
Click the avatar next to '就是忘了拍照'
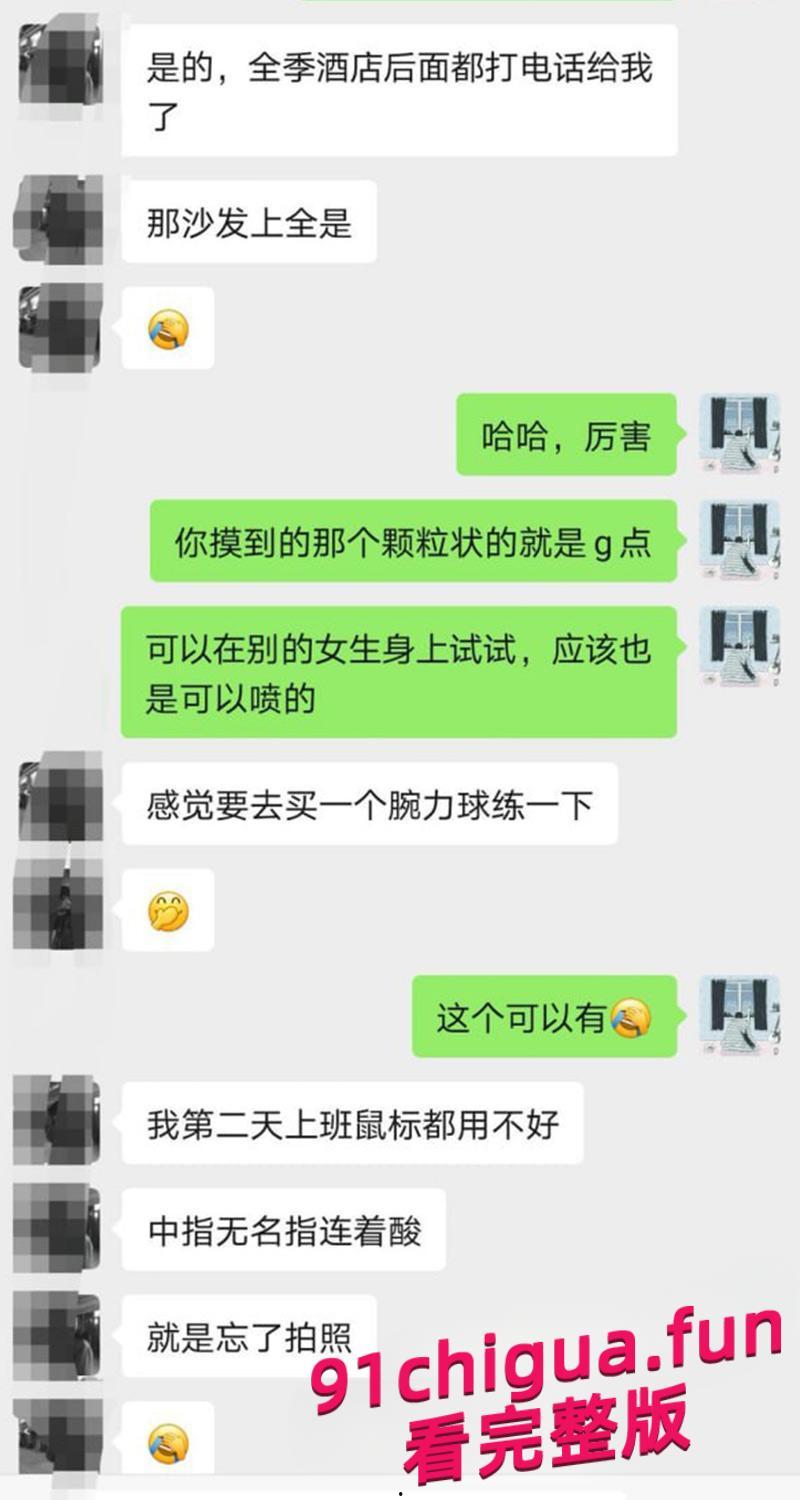55,1335
